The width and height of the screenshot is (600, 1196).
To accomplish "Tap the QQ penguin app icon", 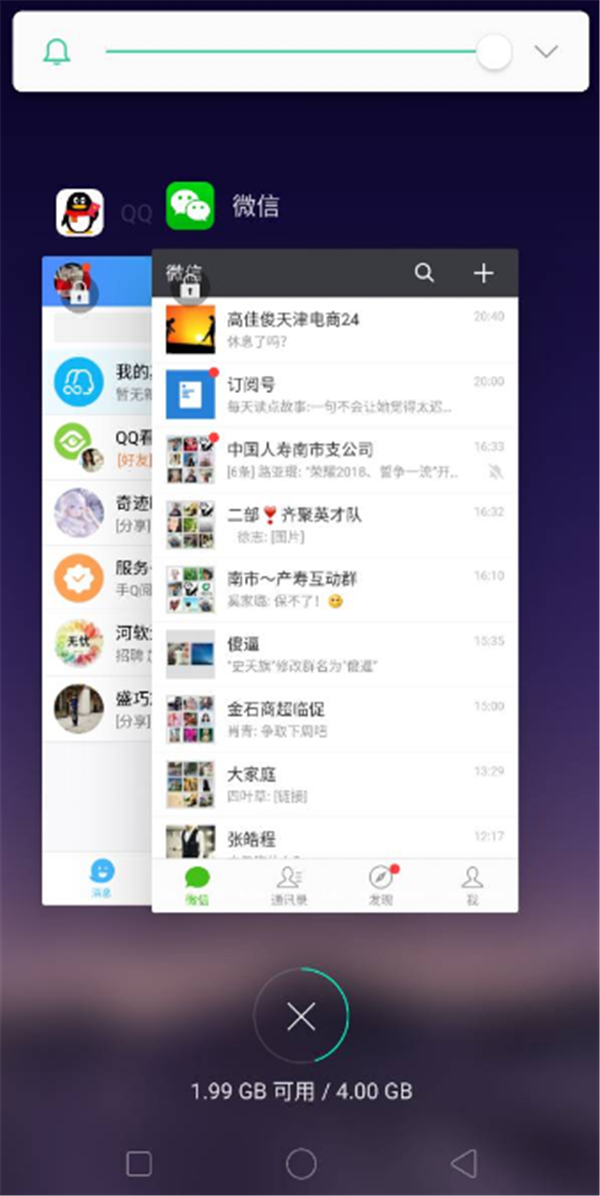I will pos(80,213).
